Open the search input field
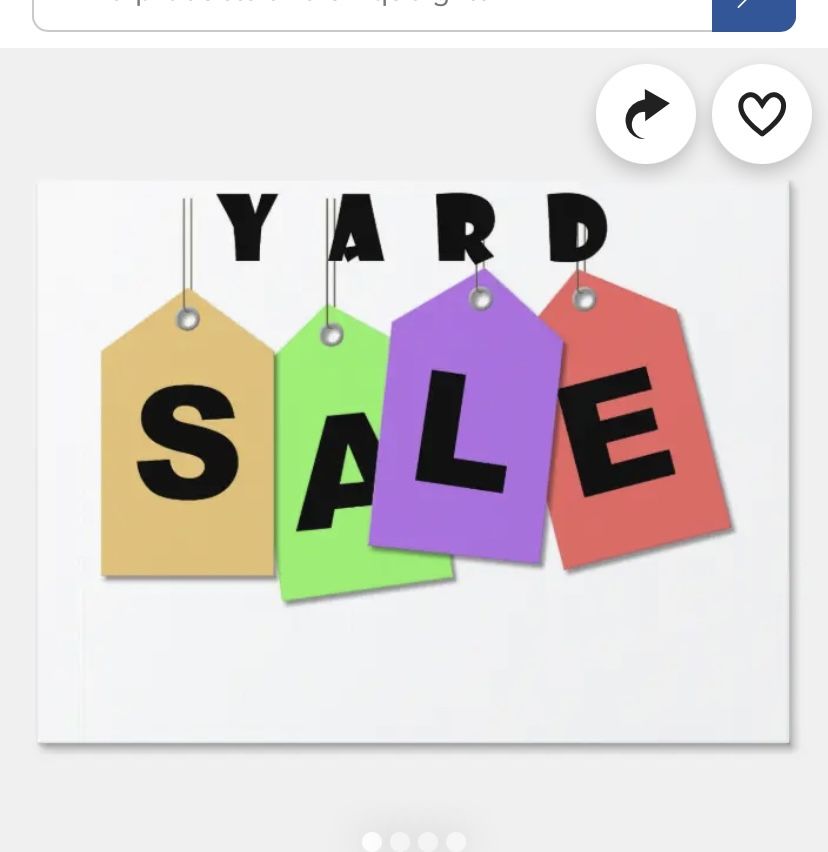 tap(372, 10)
